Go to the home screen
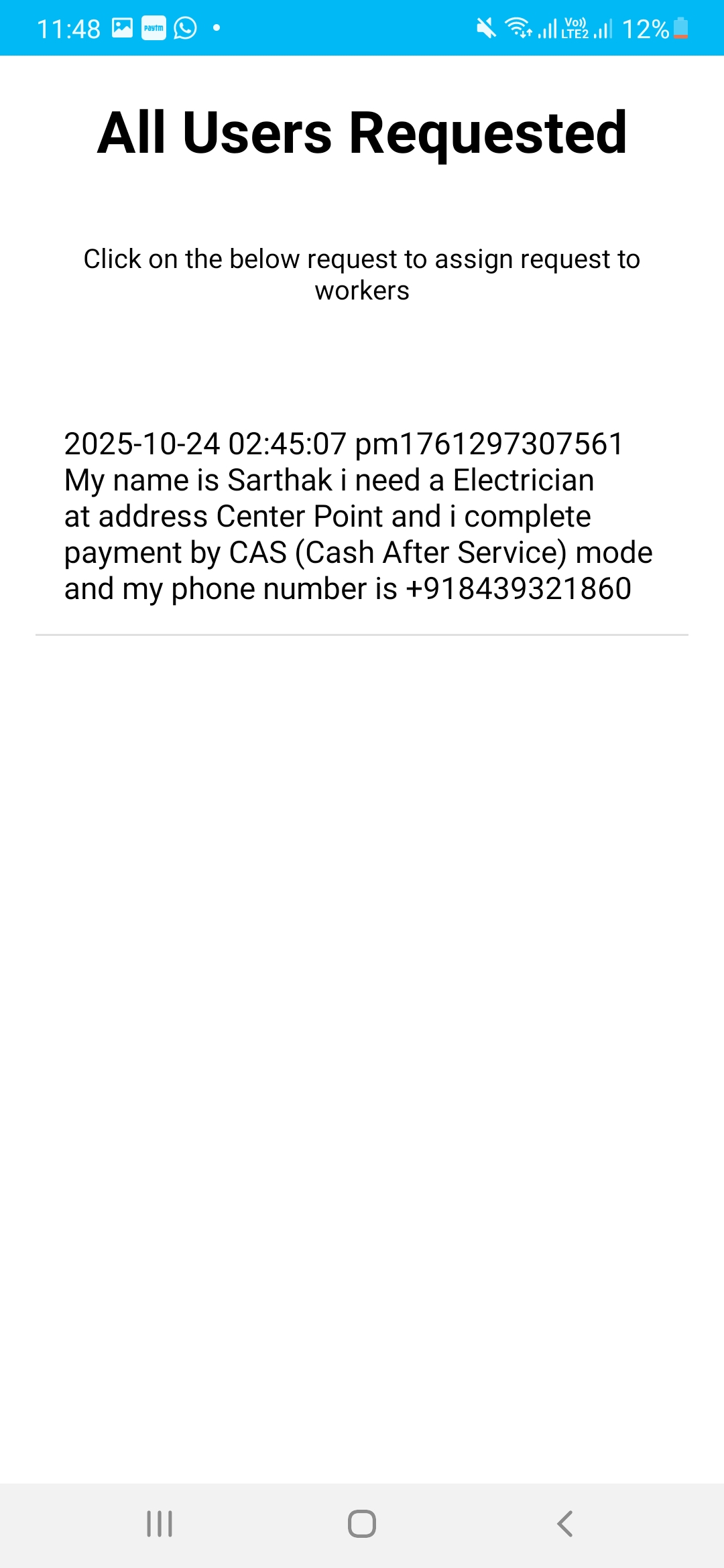The width and height of the screenshot is (724, 1568). (362, 1524)
